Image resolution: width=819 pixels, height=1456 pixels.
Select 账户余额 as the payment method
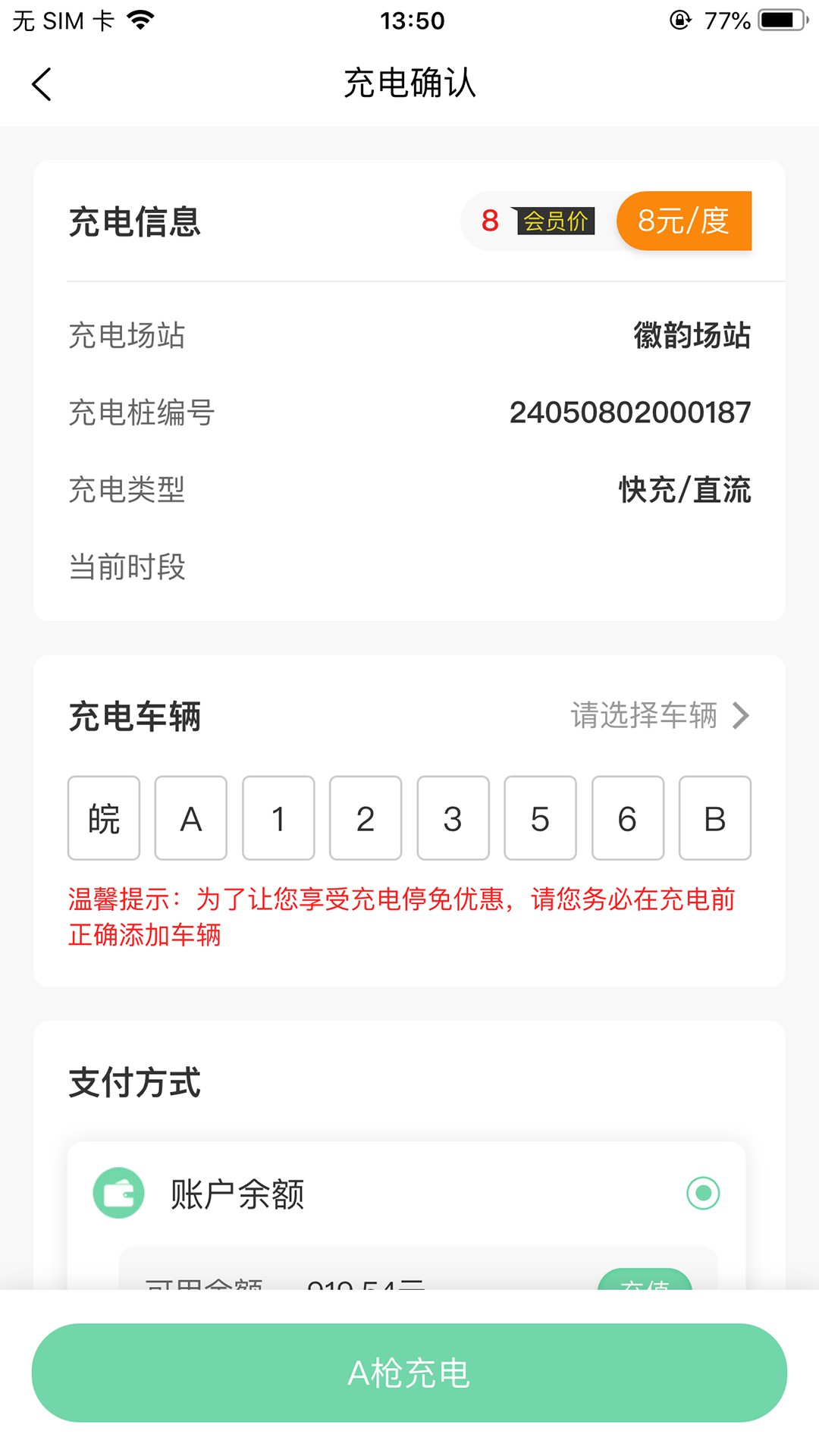coord(406,1194)
